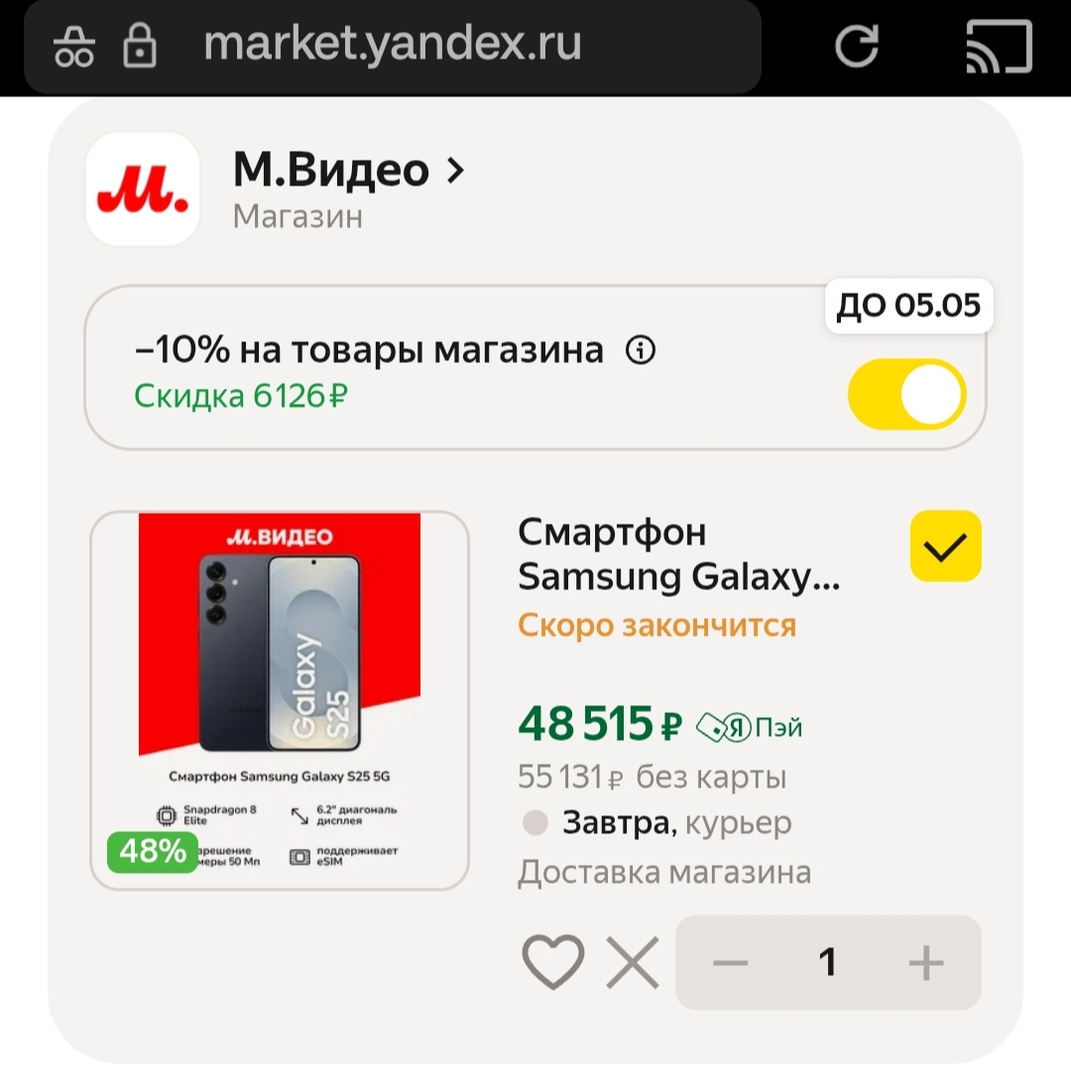
Task: Uncheck the Samsung Galaxy smartphone item
Action: point(945,546)
